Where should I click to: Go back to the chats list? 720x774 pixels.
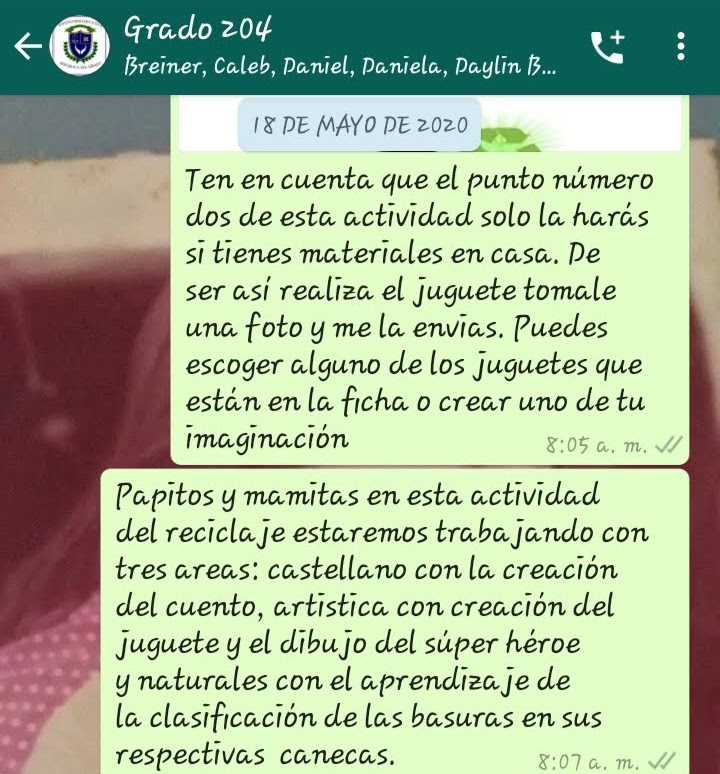tap(27, 47)
